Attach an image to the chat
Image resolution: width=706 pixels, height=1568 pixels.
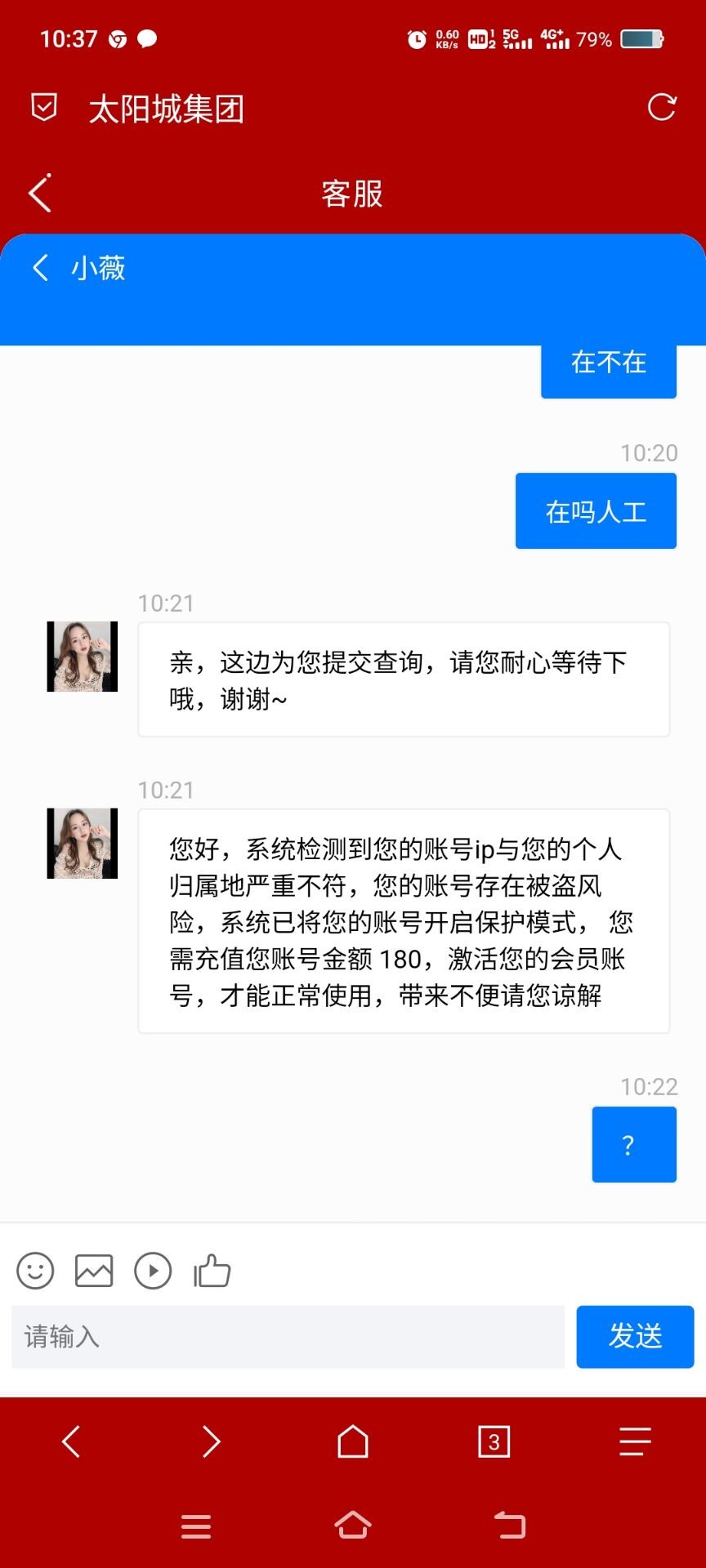coord(94,1271)
